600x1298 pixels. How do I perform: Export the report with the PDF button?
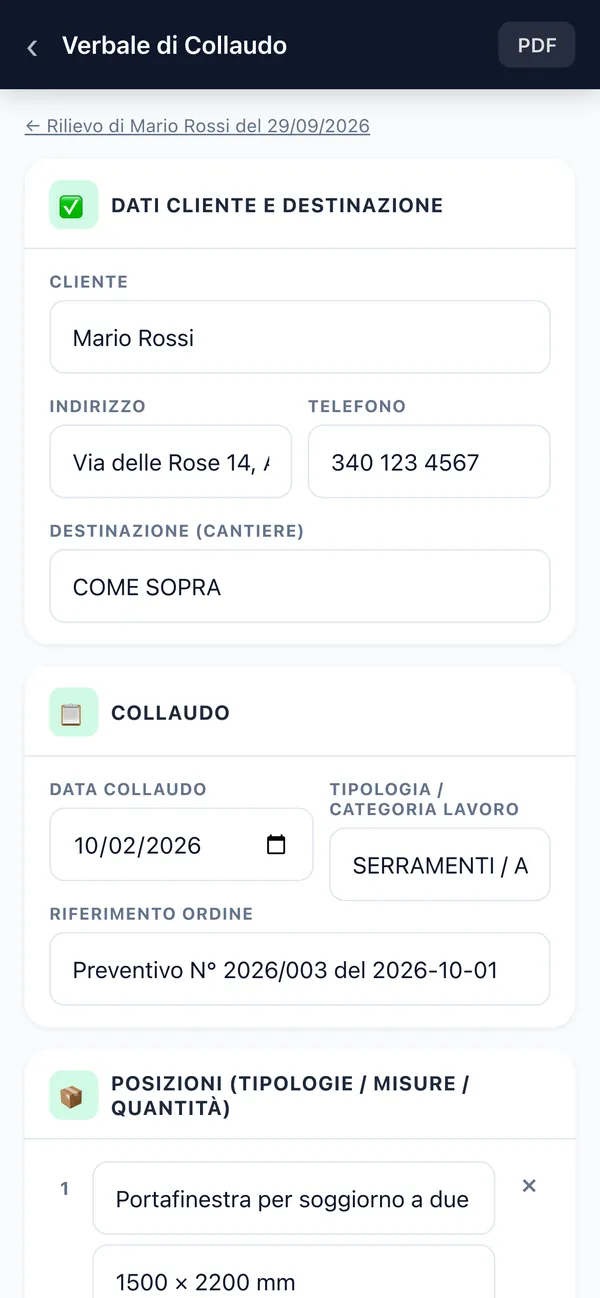coord(537,45)
